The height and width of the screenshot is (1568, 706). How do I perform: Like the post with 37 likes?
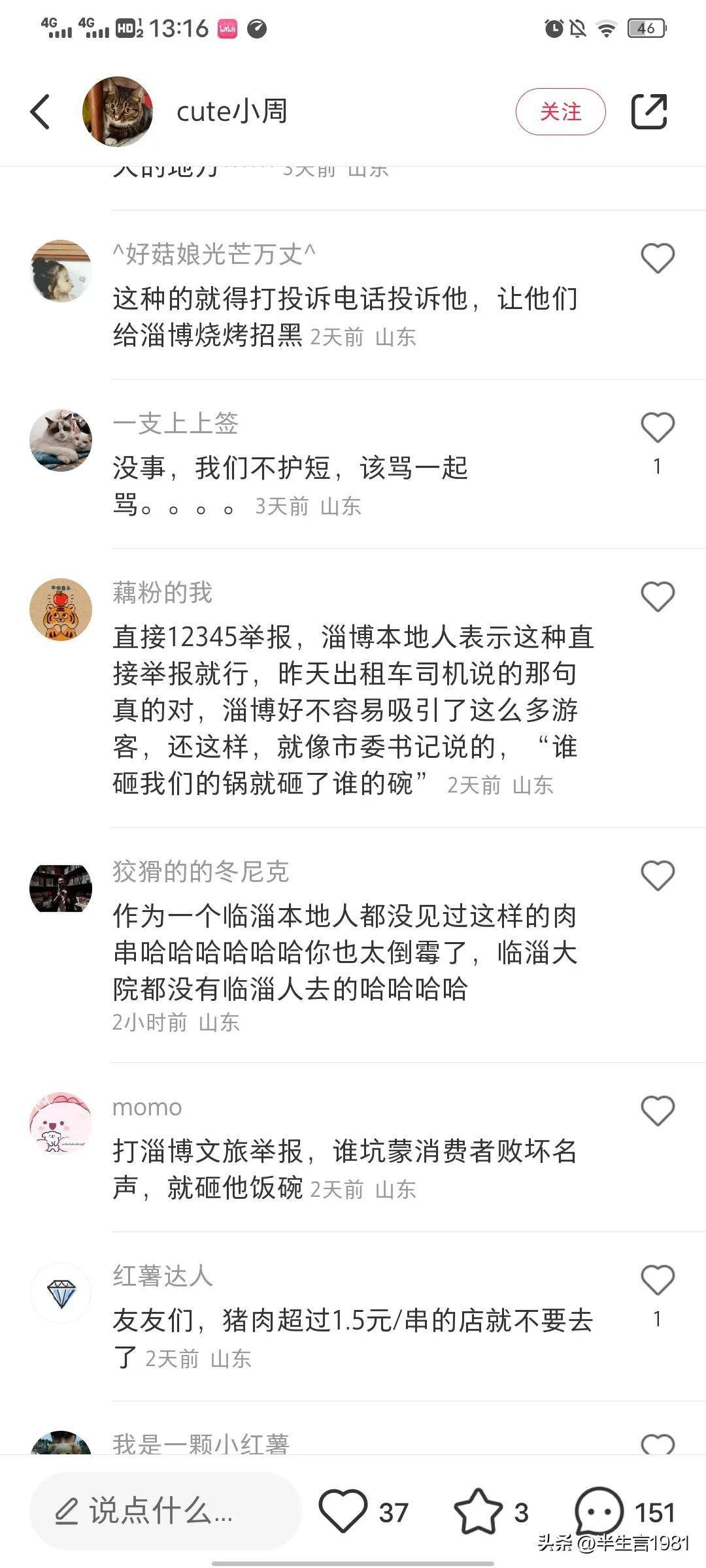click(343, 1511)
